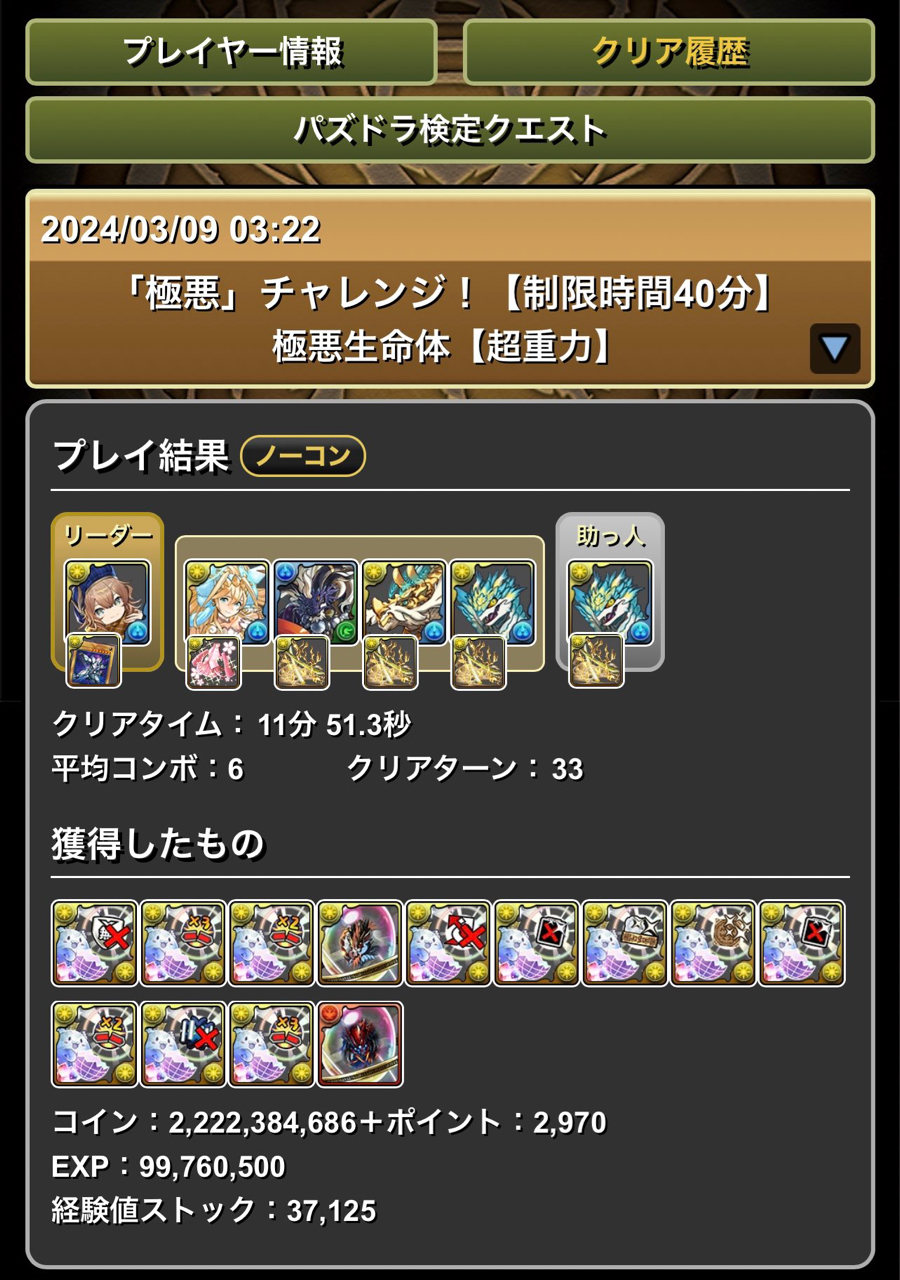
Task: Expand the 極悪生命体【超重力】 dungeon dropdown
Action: click(834, 348)
